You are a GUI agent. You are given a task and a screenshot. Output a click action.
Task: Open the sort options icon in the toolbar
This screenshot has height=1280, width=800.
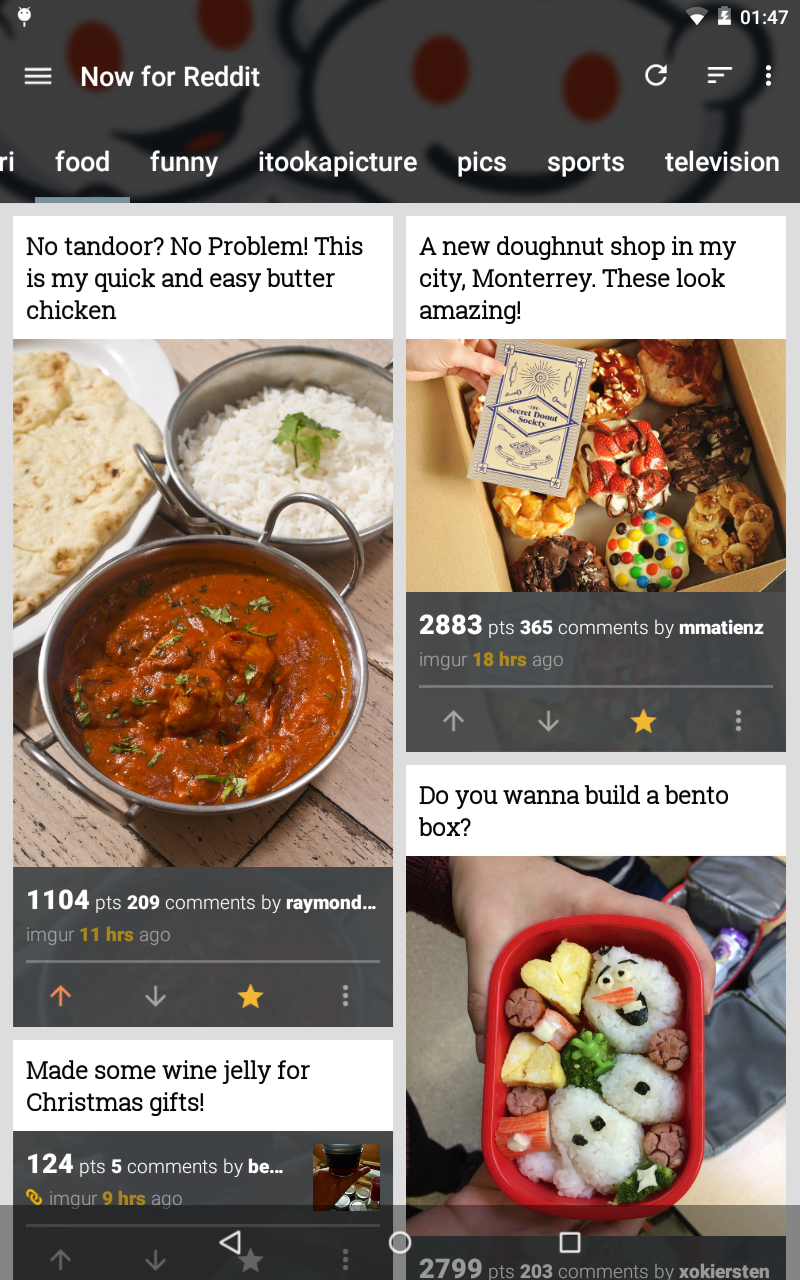[719, 75]
